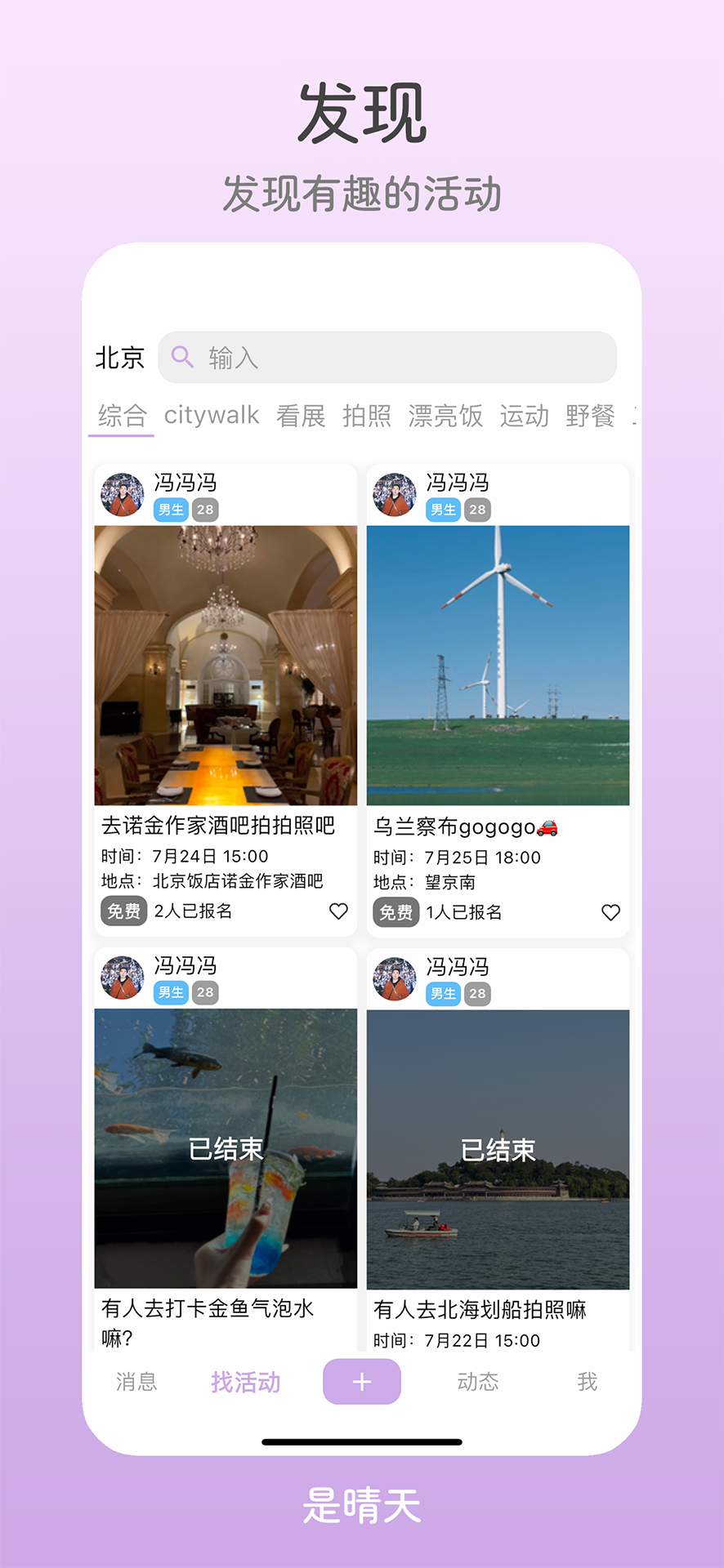The width and height of the screenshot is (724, 1568).
Task: Open the 北京 city selector
Action: click(120, 356)
